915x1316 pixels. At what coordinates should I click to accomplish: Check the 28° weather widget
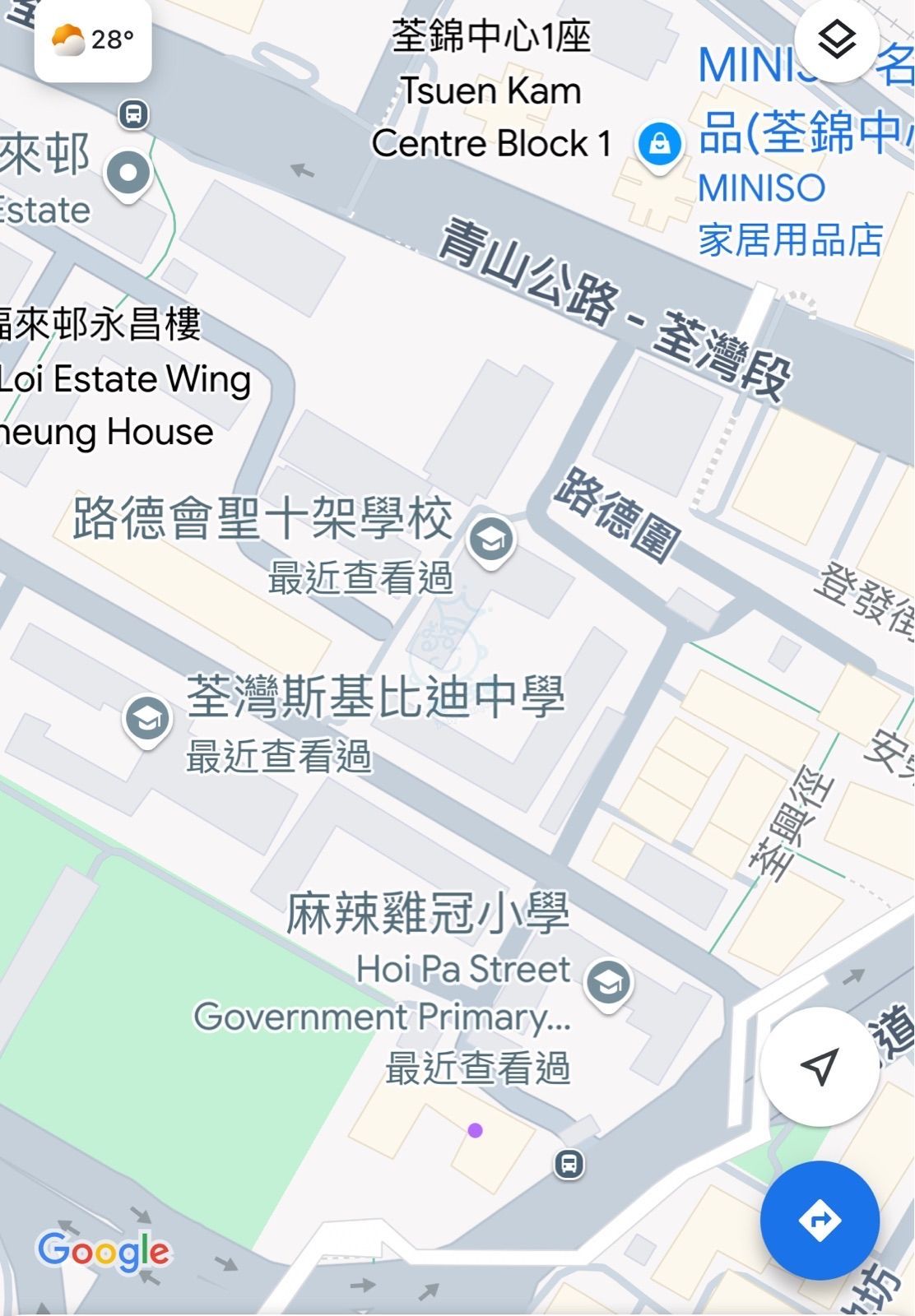coord(93,39)
